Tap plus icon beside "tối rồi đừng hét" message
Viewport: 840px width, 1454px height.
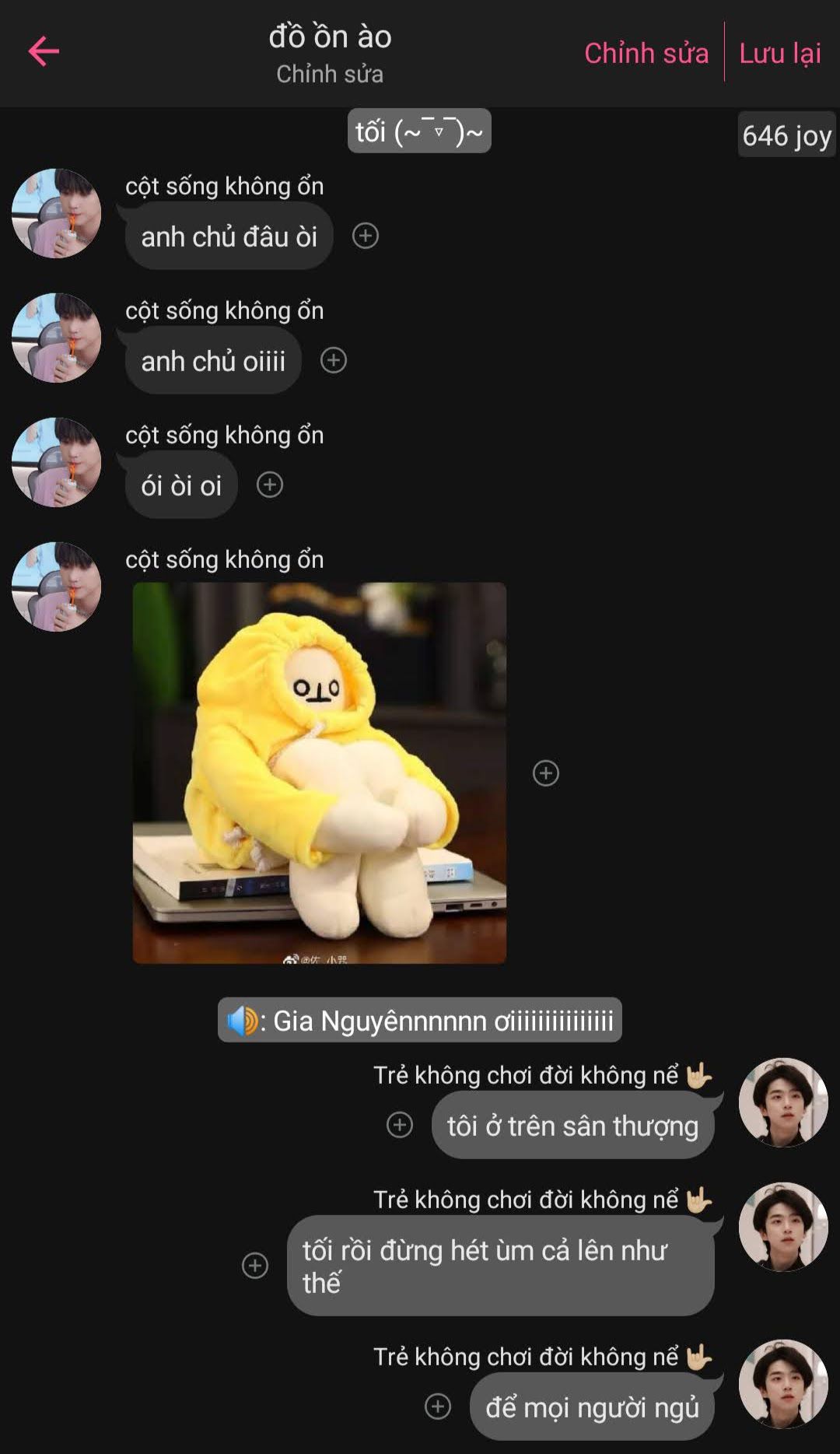click(255, 1266)
